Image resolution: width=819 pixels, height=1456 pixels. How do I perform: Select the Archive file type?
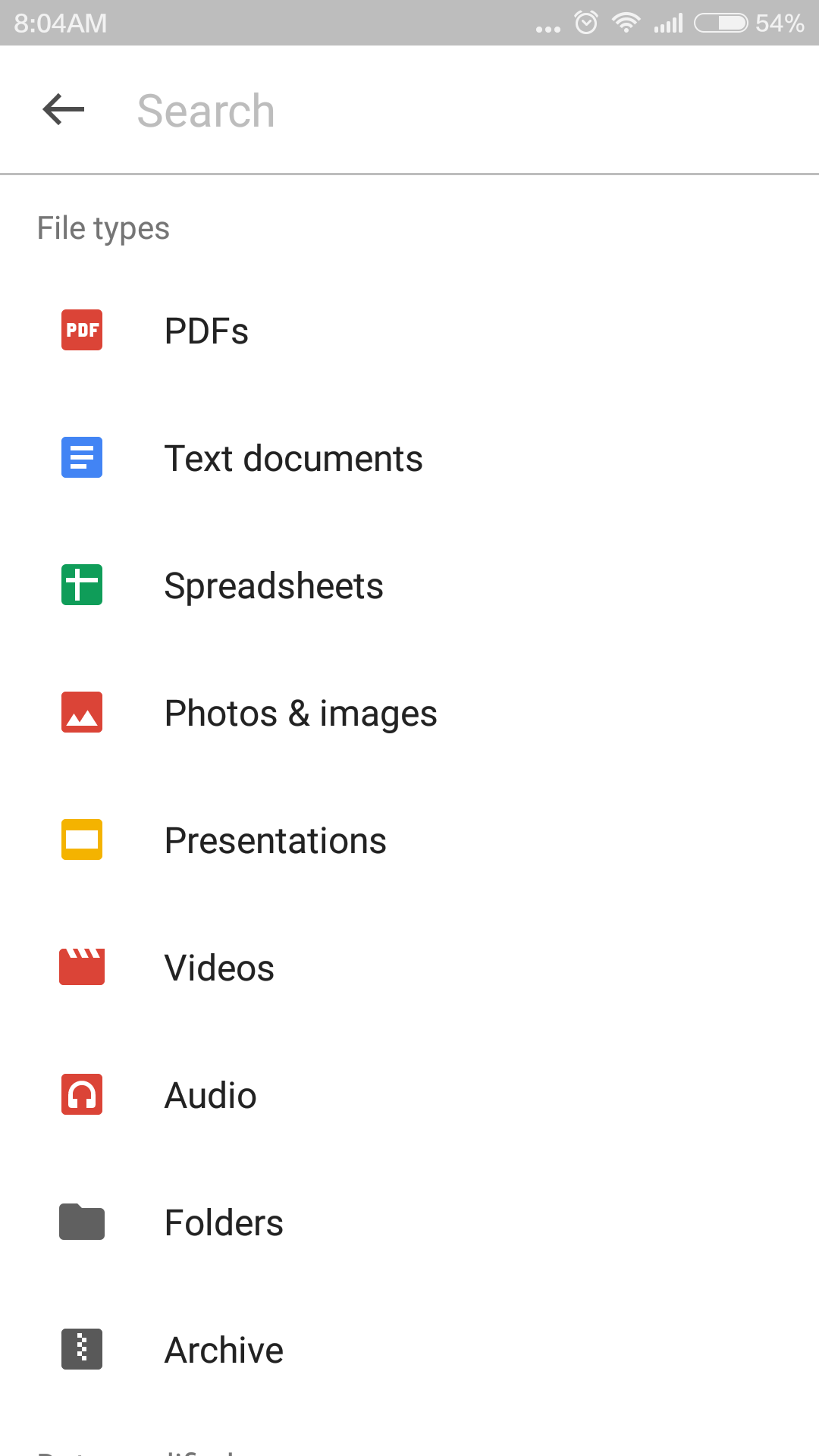click(409, 1350)
